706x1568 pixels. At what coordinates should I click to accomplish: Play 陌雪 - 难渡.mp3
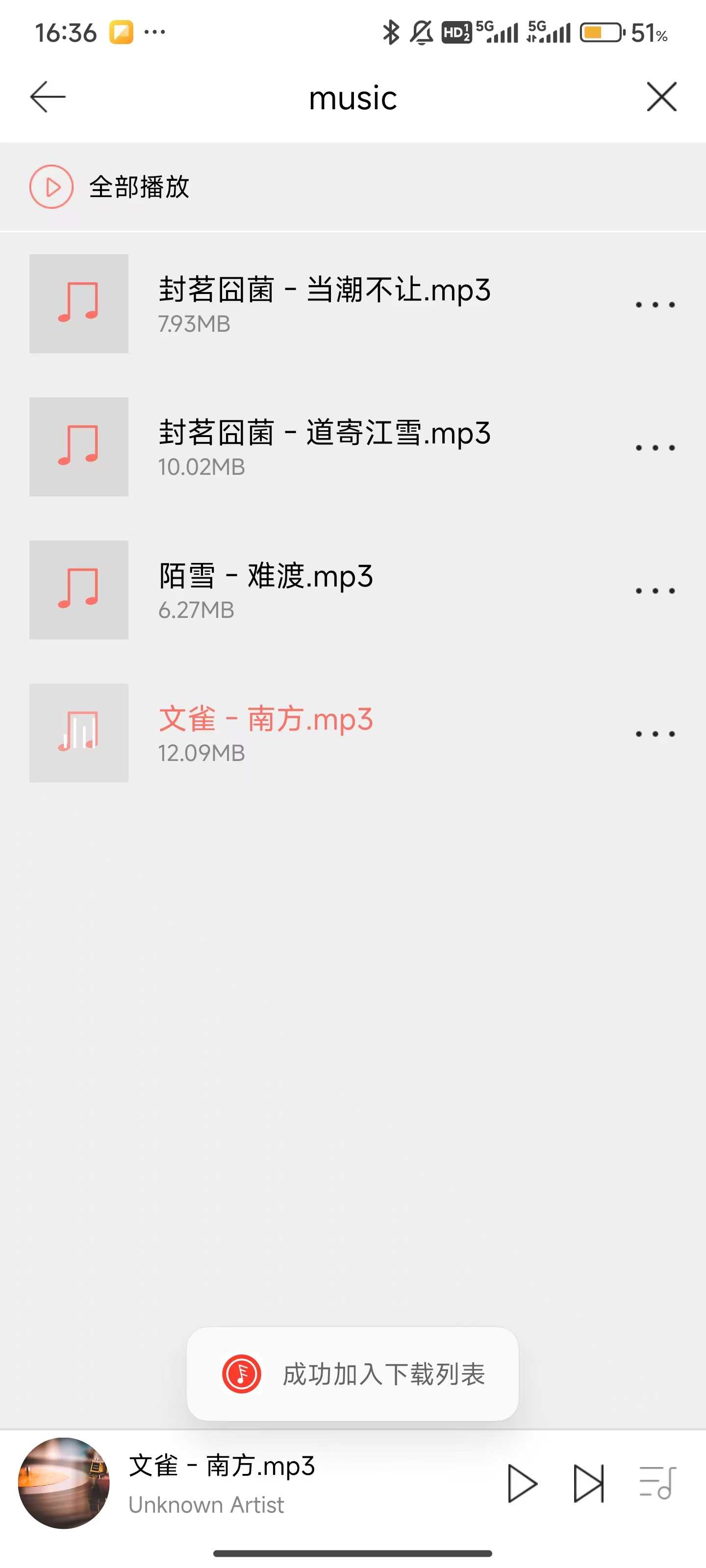266,589
